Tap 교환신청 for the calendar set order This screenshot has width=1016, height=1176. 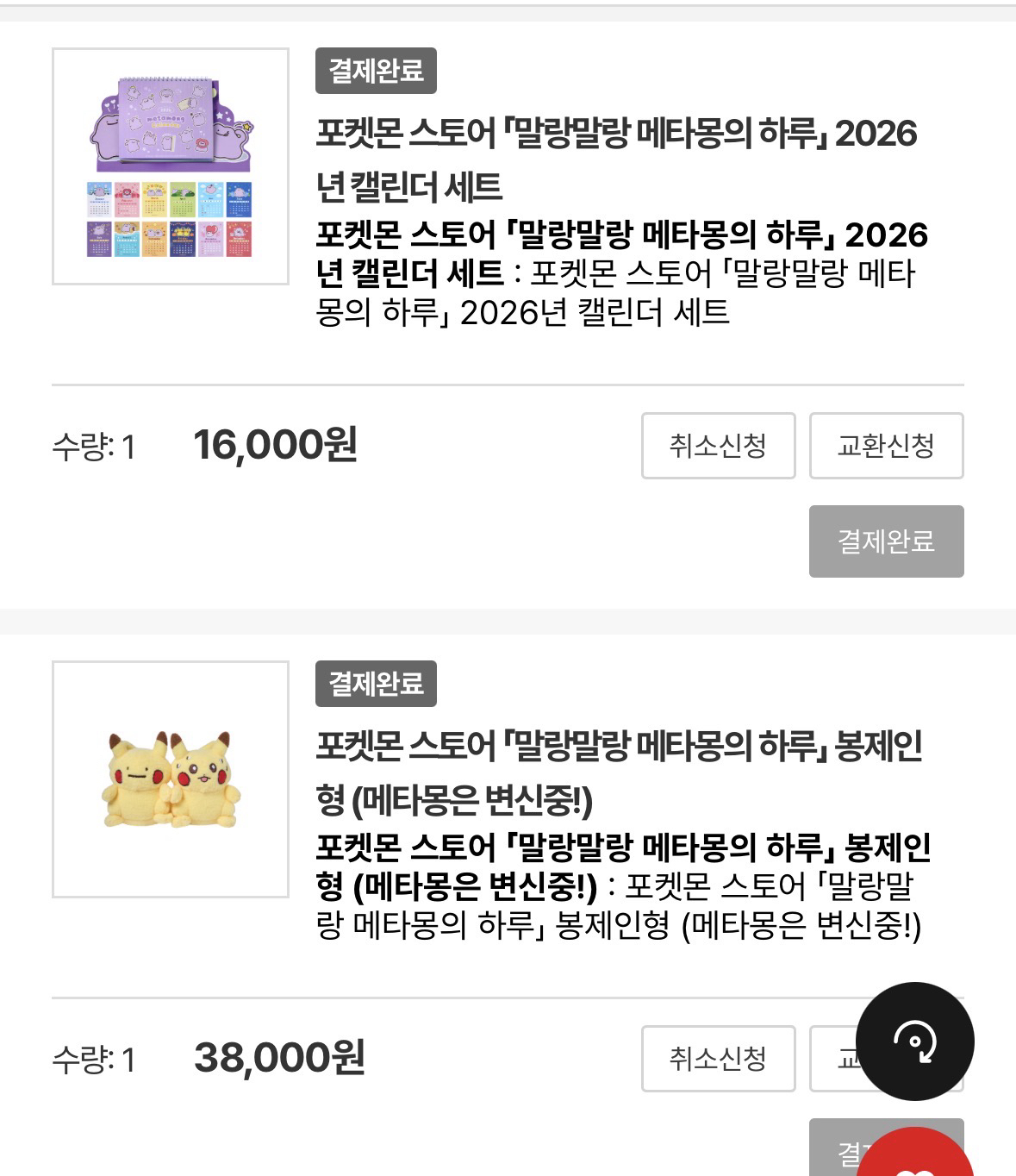point(886,446)
